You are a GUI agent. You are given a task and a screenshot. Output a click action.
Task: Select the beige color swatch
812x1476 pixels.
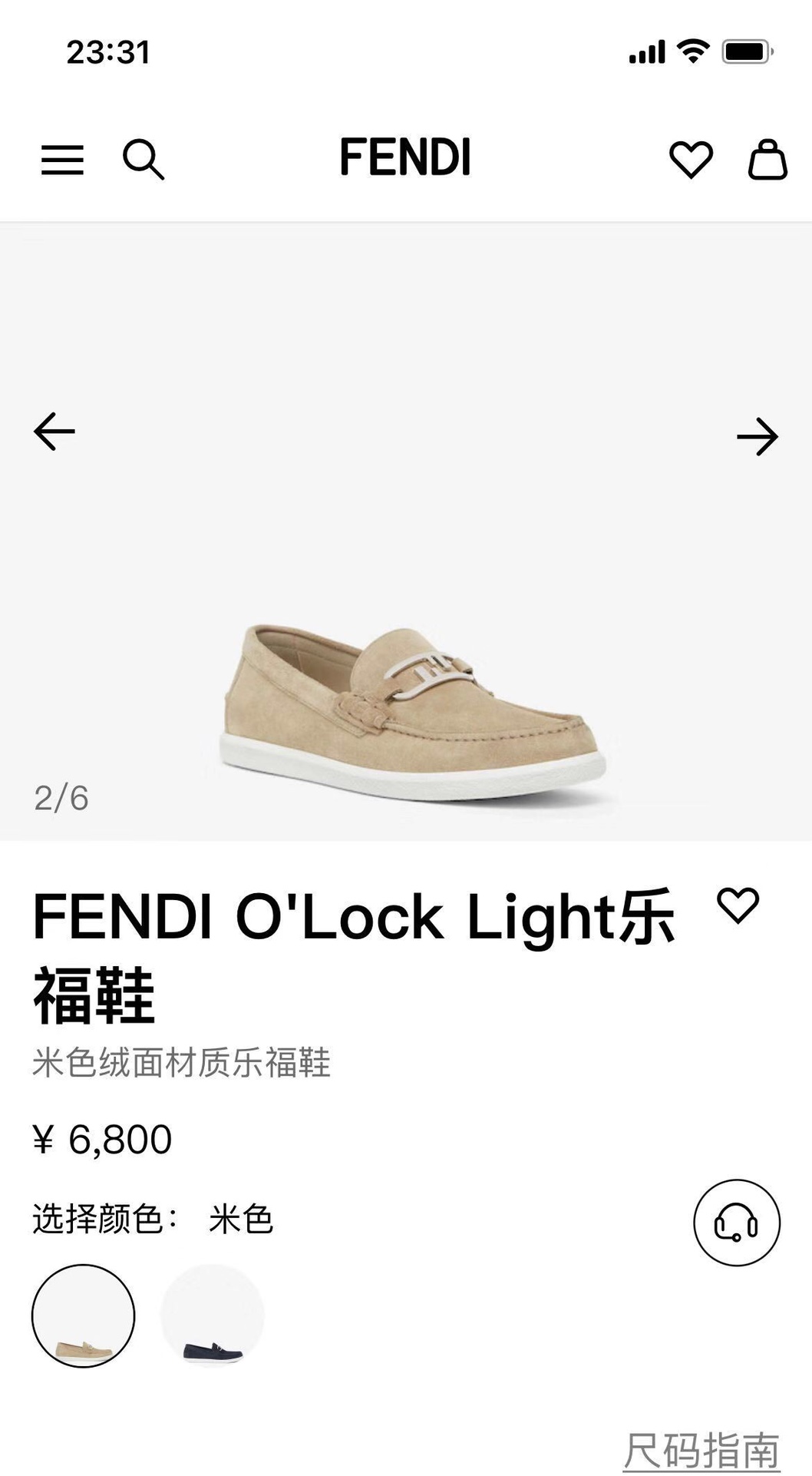83,1315
